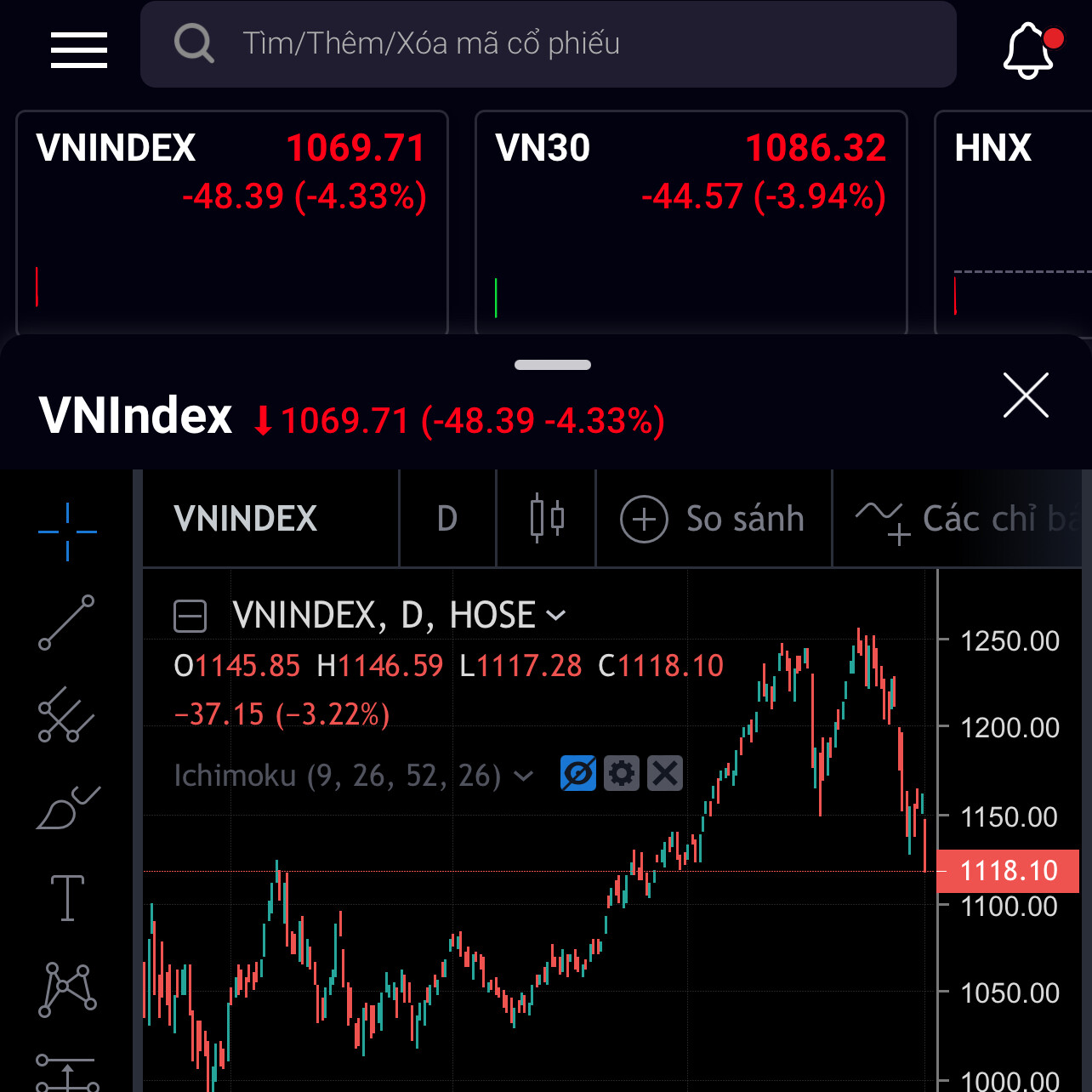This screenshot has width=1092, height=1092.
Task: Select the crosshair cursor tool
Action: [x=67, y=532]
